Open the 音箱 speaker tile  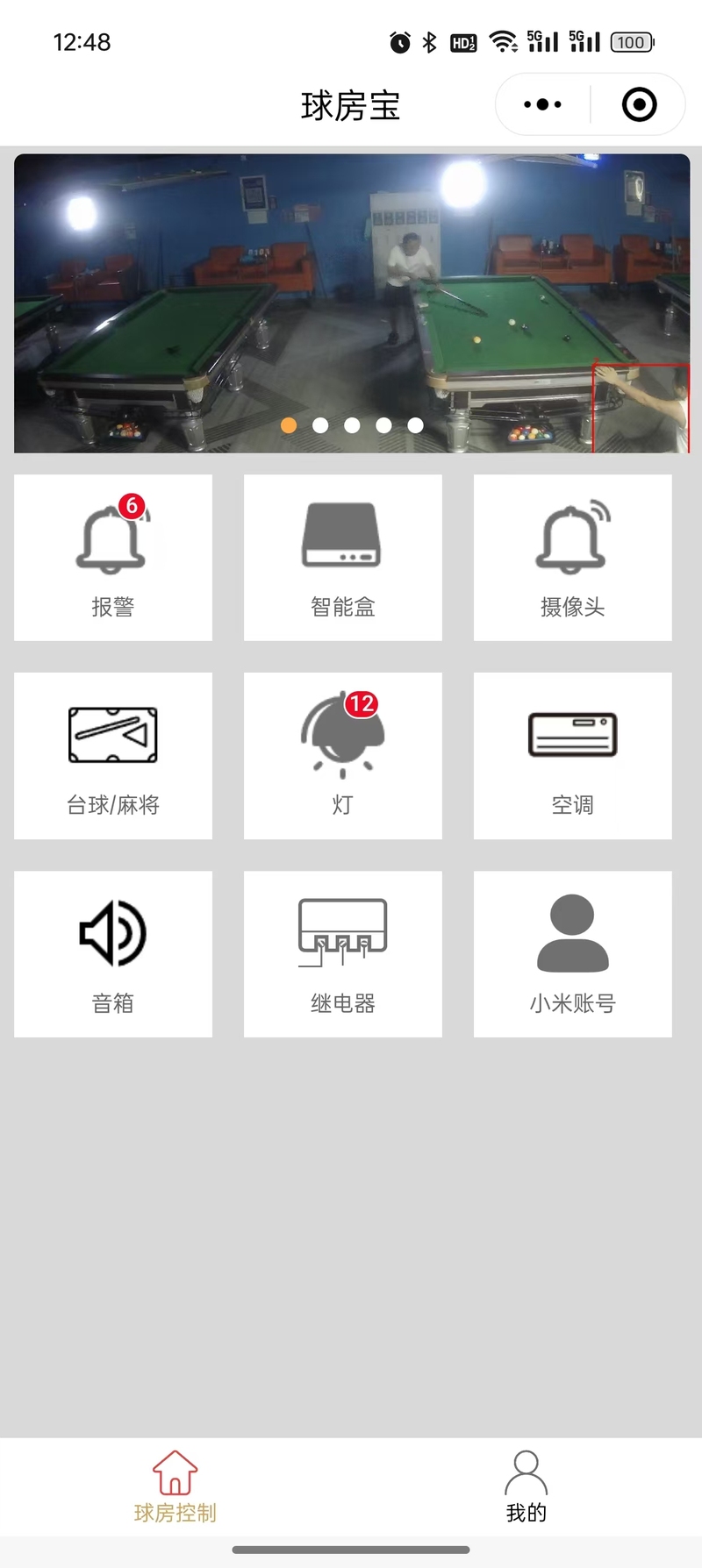[x=113, y=954]
